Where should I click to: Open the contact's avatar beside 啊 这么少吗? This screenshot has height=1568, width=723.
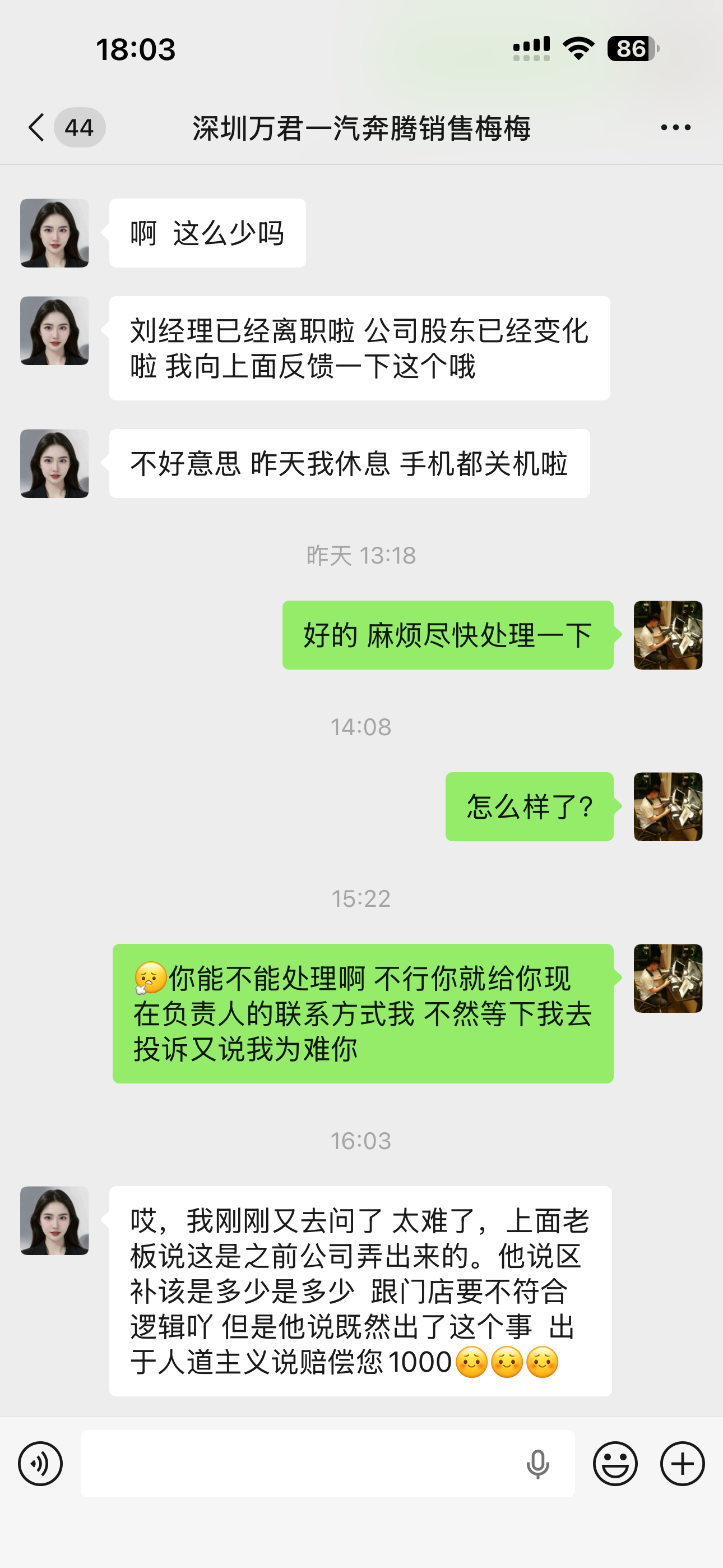[x=55, y=233]
